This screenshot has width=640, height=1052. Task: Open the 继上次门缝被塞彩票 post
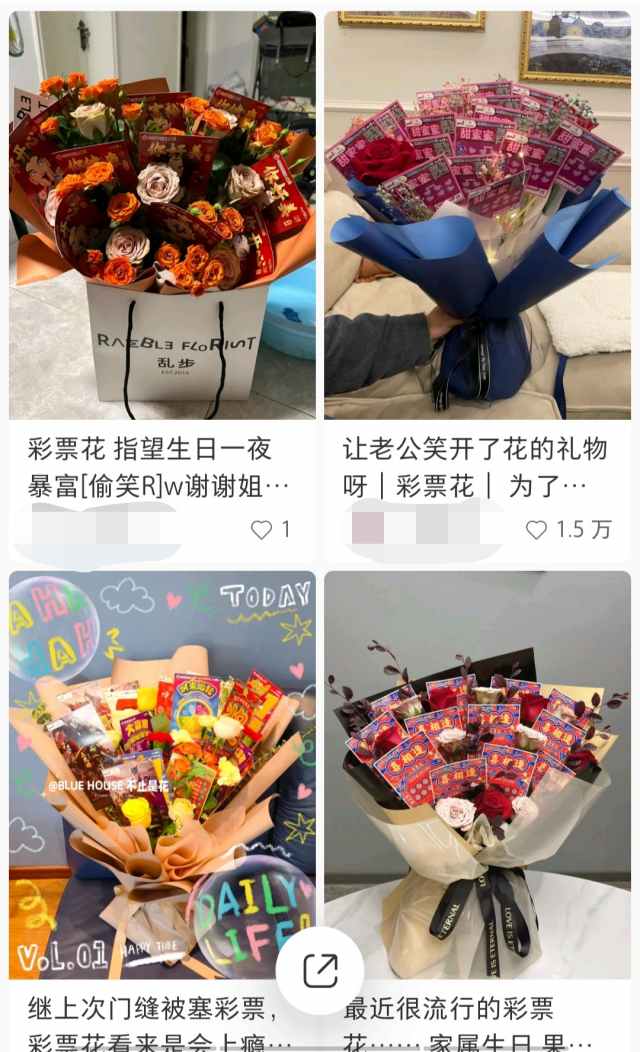pos(162,775)
